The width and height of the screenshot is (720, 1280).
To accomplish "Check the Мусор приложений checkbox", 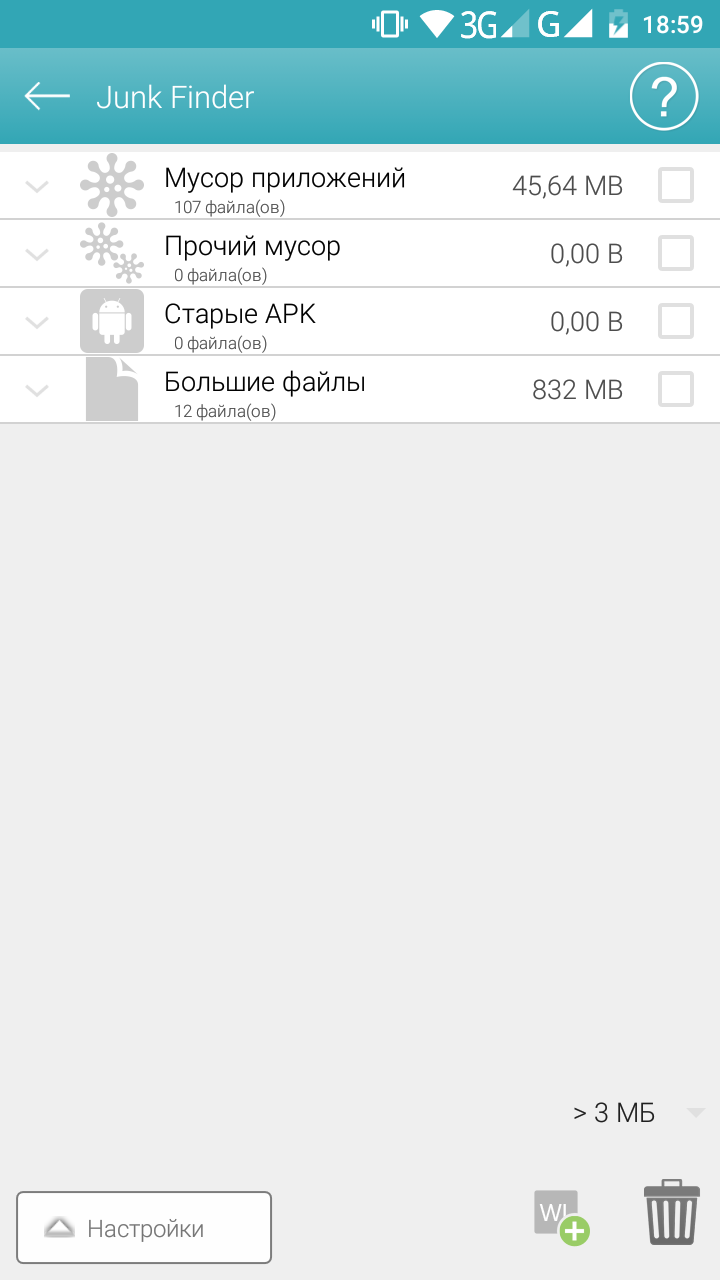I will coord(676,186).
